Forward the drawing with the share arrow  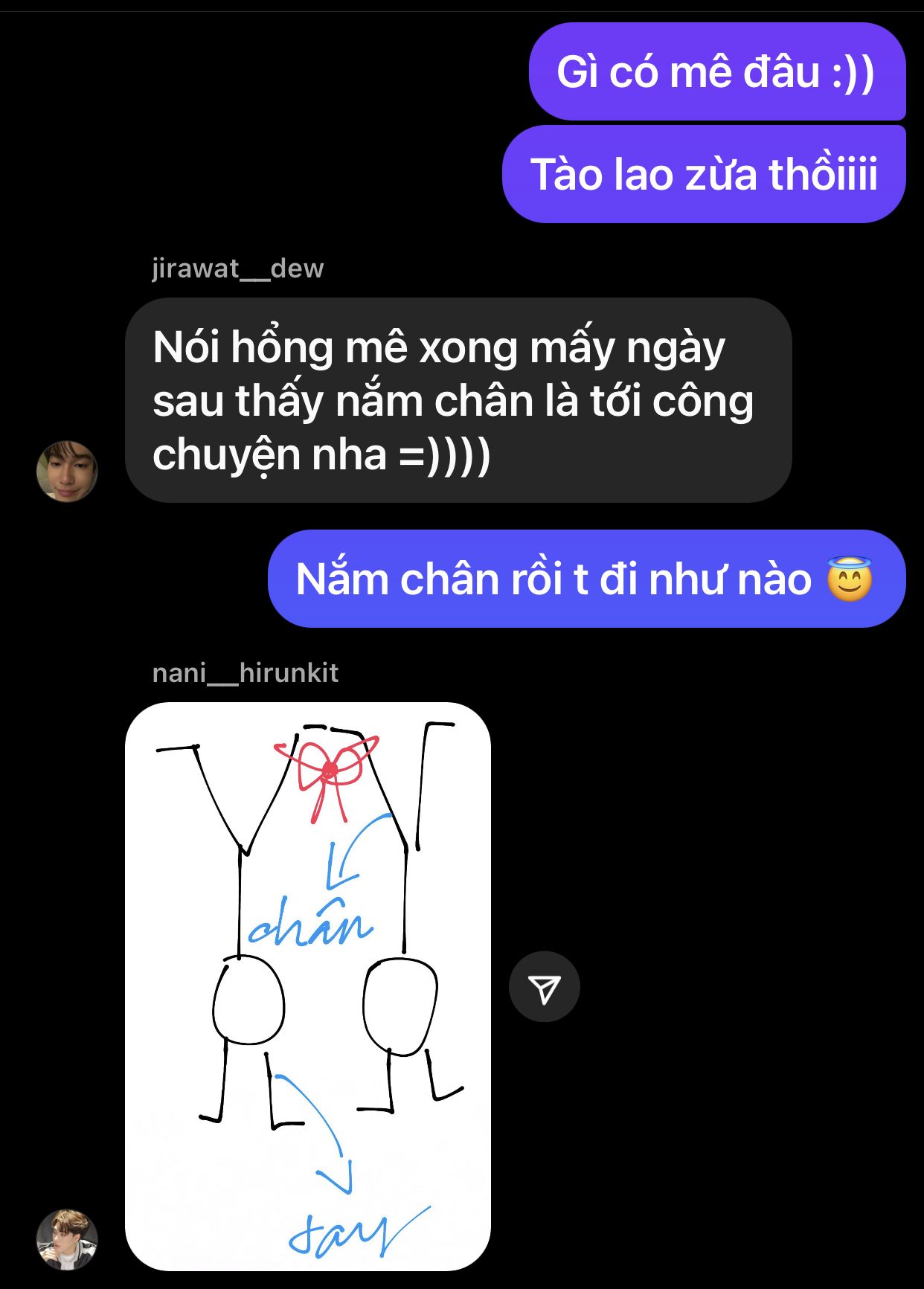544,987
